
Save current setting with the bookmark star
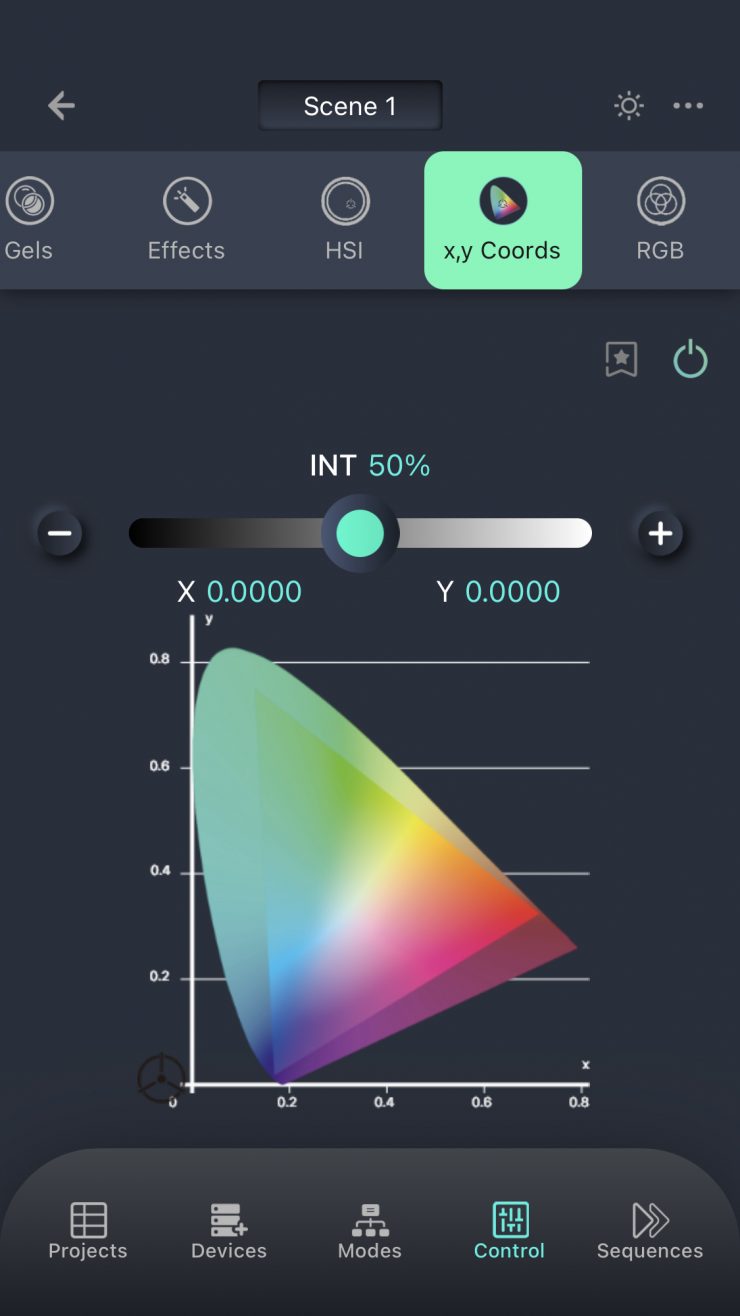(621, 360)
